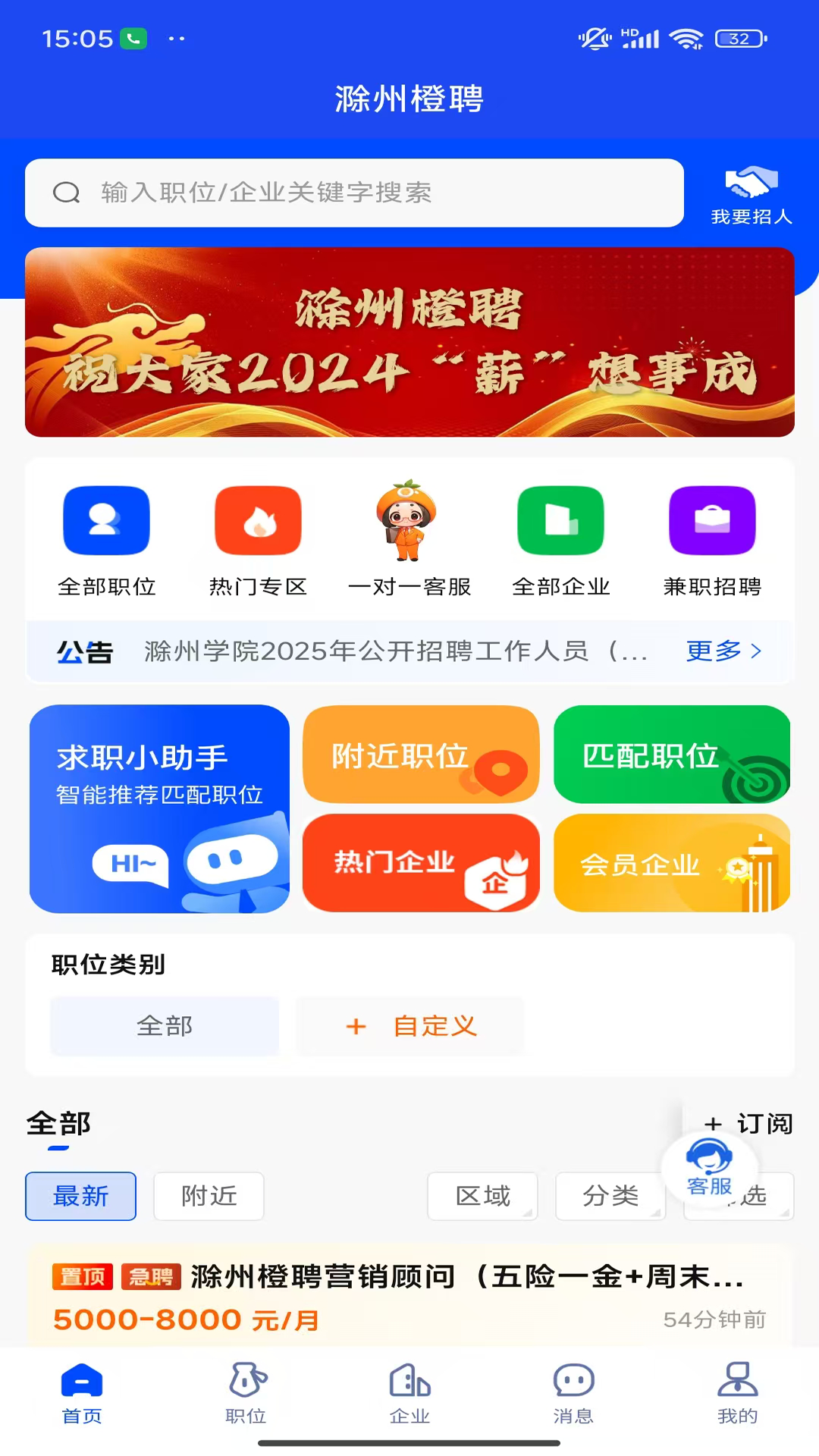819x1456 pixels.
Task: Select the 全部 job category chip
Action: [164, 1026]
